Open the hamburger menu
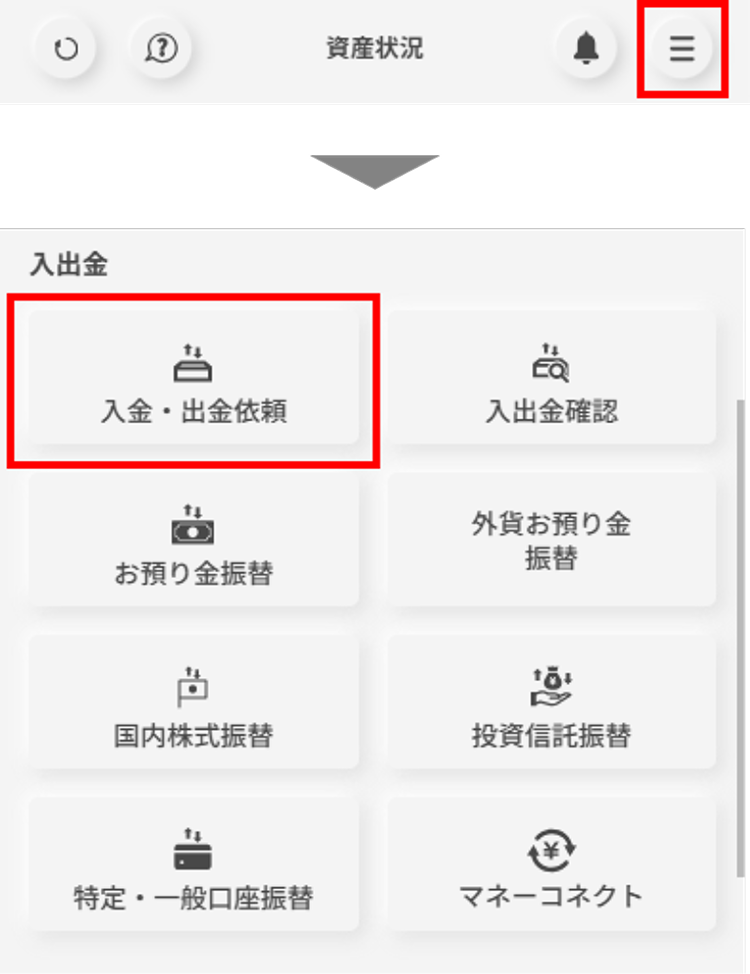The image size is (750, 974). tap(682, 49)
